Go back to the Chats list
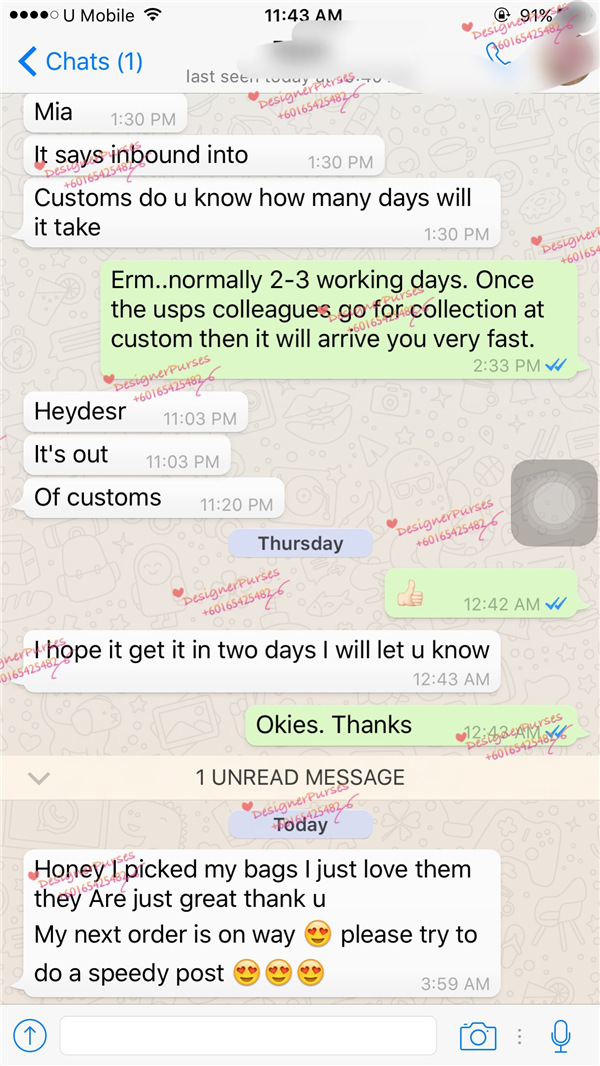The width and height of the screenshot is (600, 1066). point(80,61)
